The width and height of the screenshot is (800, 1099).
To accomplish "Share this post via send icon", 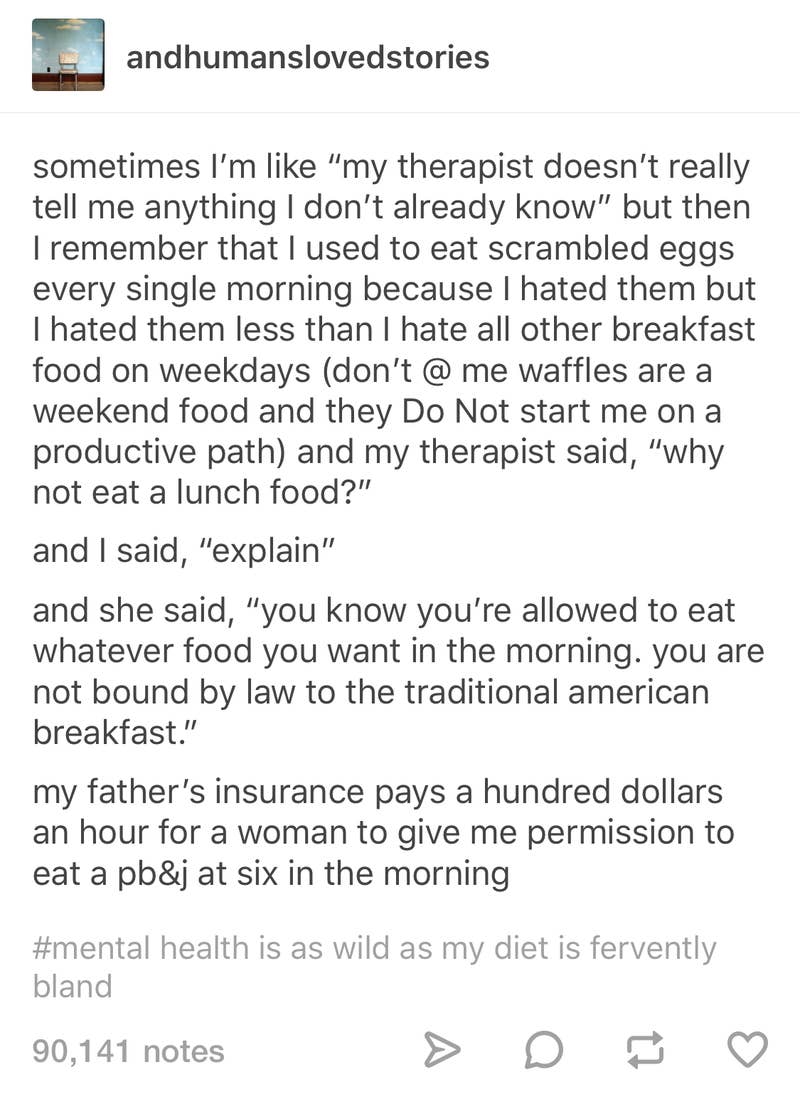I will pos(438,1050).
